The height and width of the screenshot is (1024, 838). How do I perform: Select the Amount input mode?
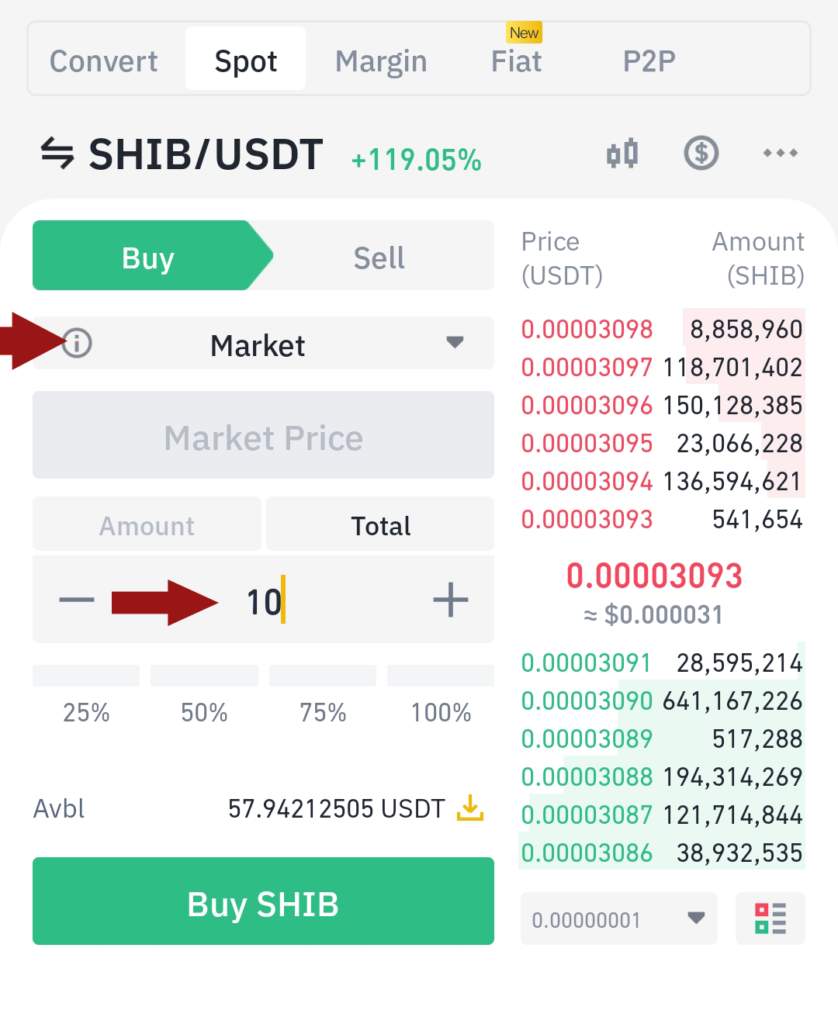coord(147,526)
